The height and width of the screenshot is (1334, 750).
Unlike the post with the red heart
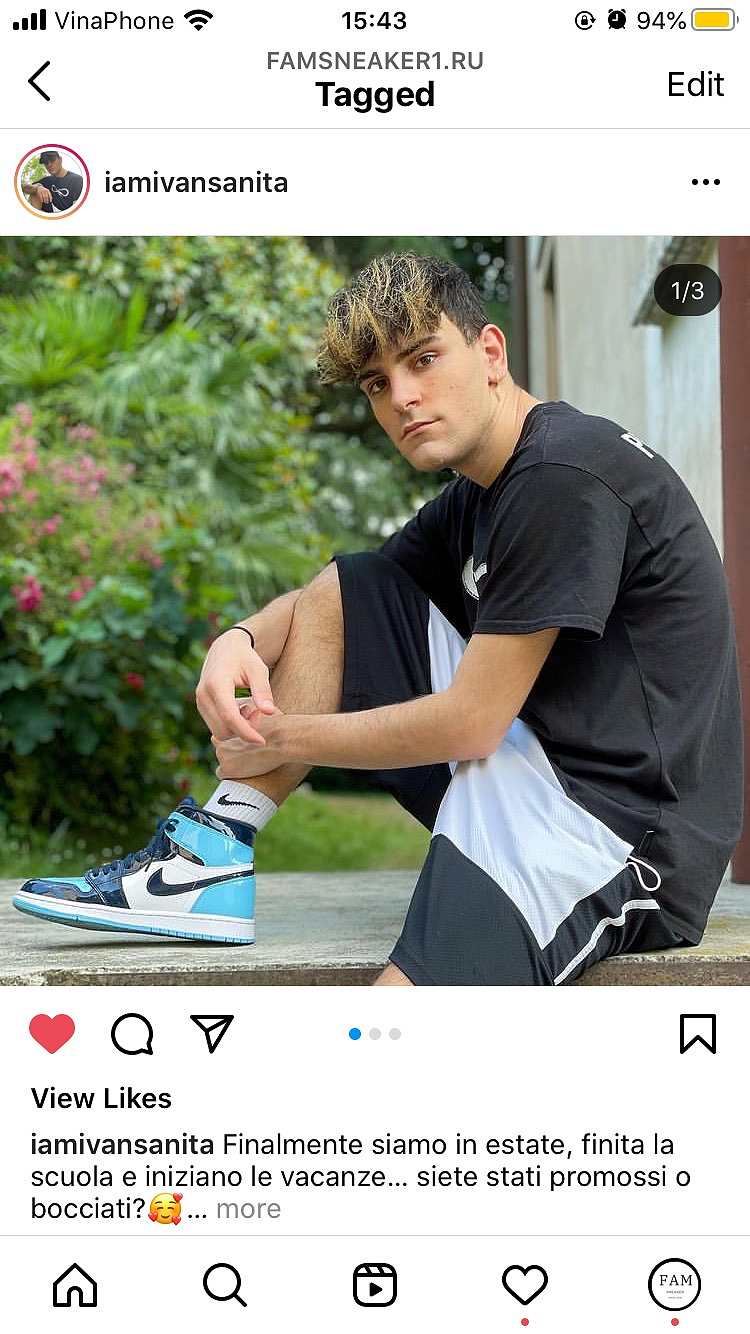pos(52,1034)
